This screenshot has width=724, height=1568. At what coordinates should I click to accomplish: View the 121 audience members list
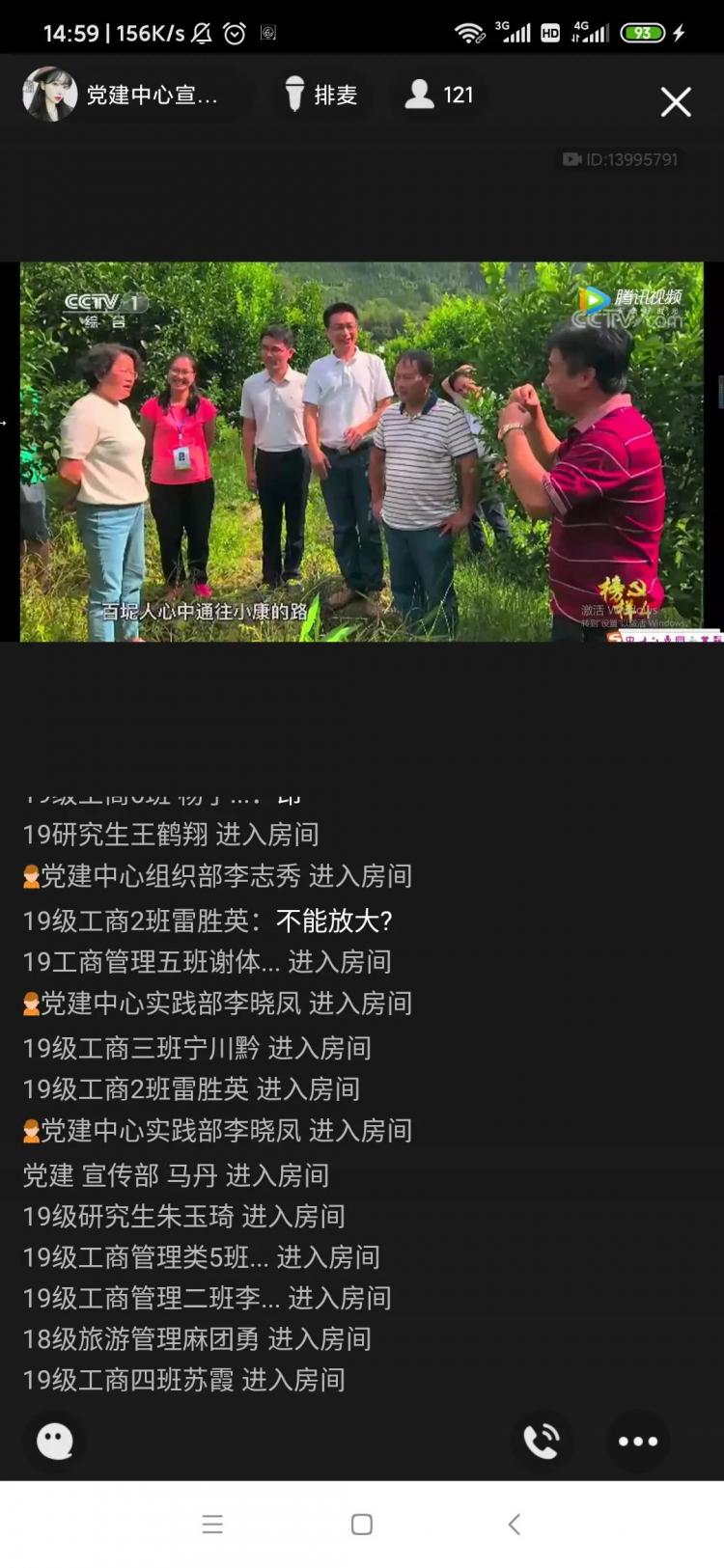point(439,95)
